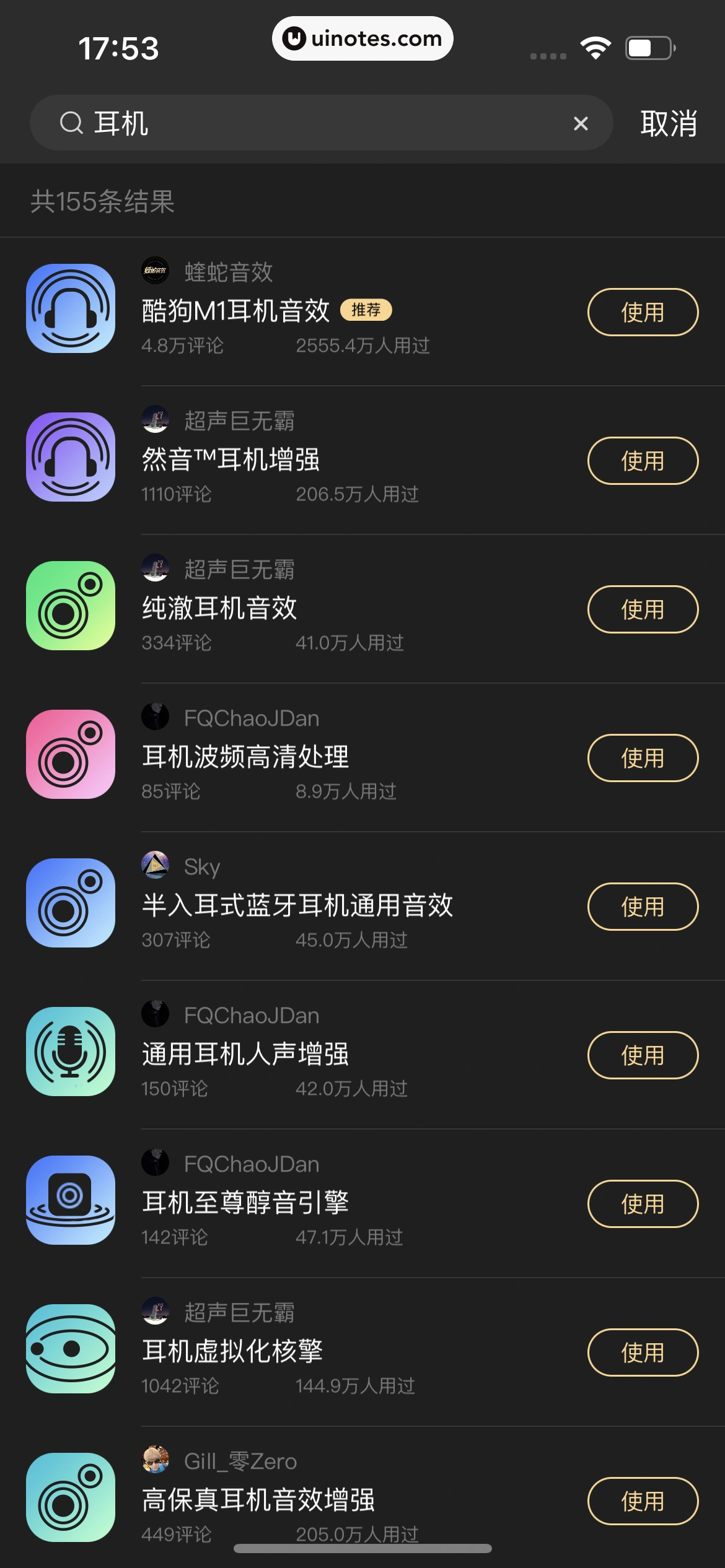Apply 然音™耳机增强 via its 使用 button
The image size is (725, 1568).
coord(643,461)
